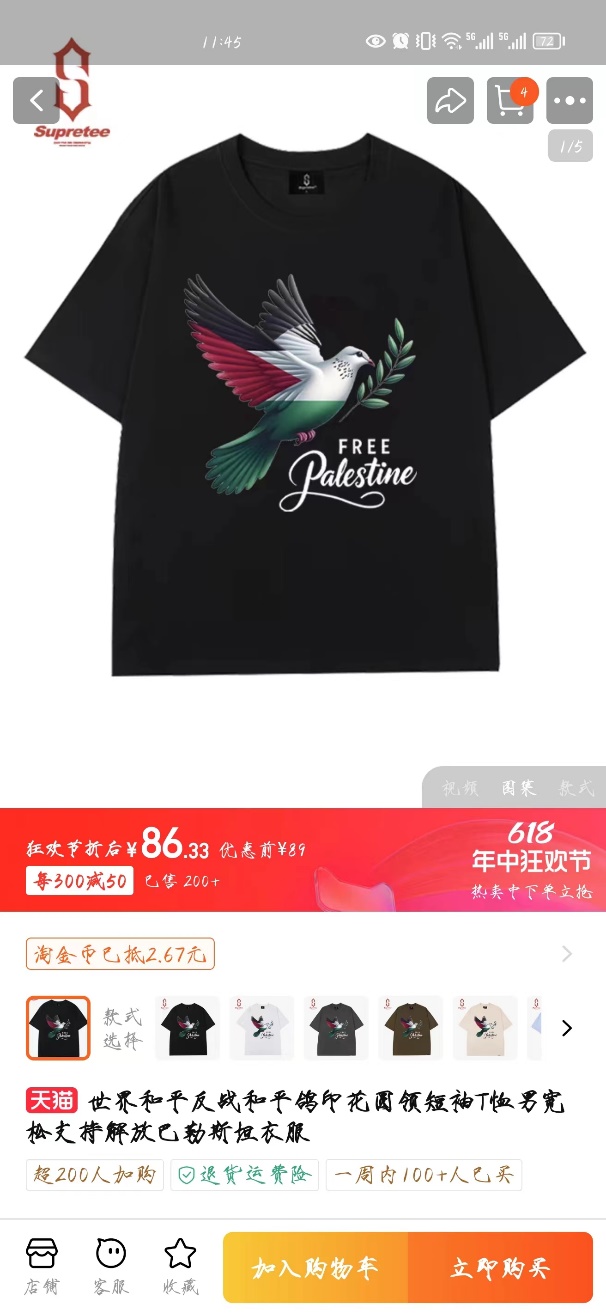Open the three-dot overflow menu
The width and height of the screenshot is (606, 1316).
tap(569, 100)
